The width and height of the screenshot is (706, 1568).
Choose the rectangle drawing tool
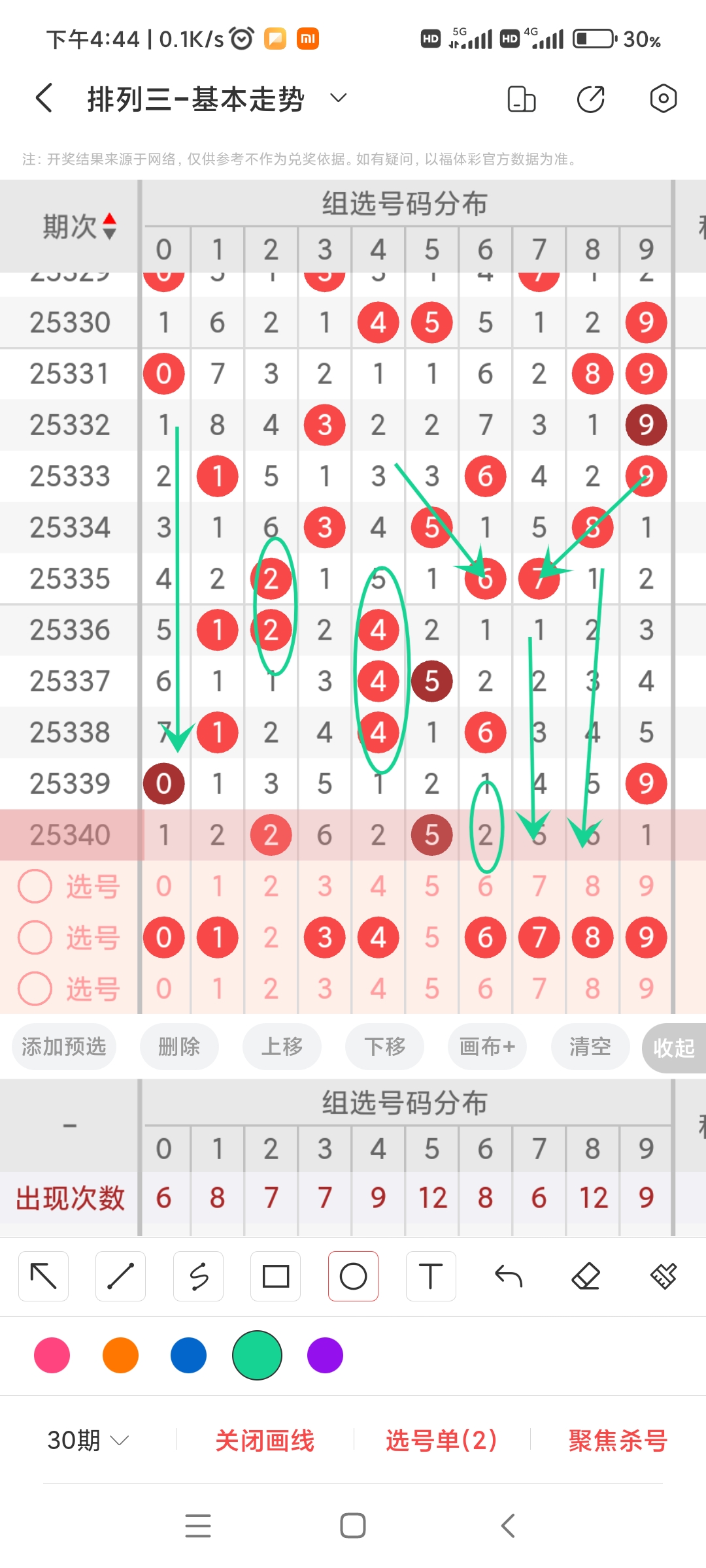(x=276, y=1275)
